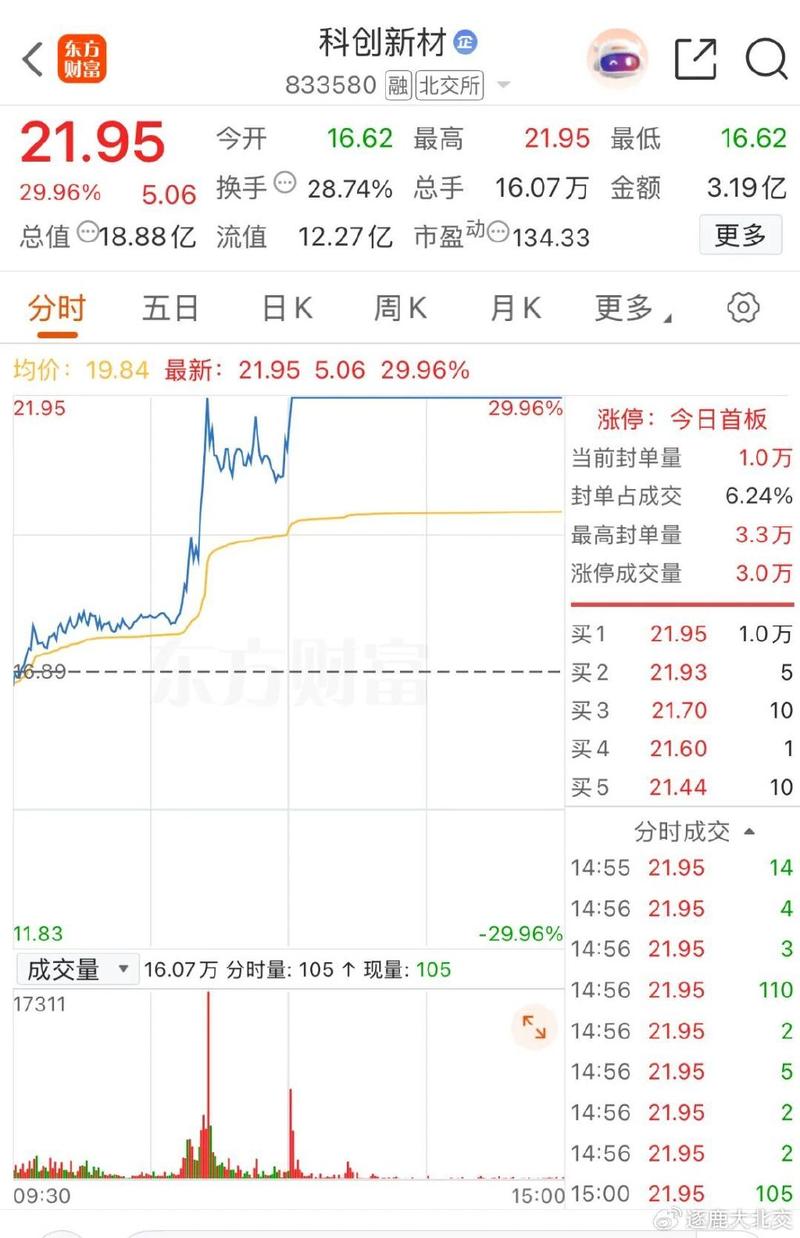
Task: Tap the fullscreen expand icon on volume chart
Action: [x=534, y=1028]
